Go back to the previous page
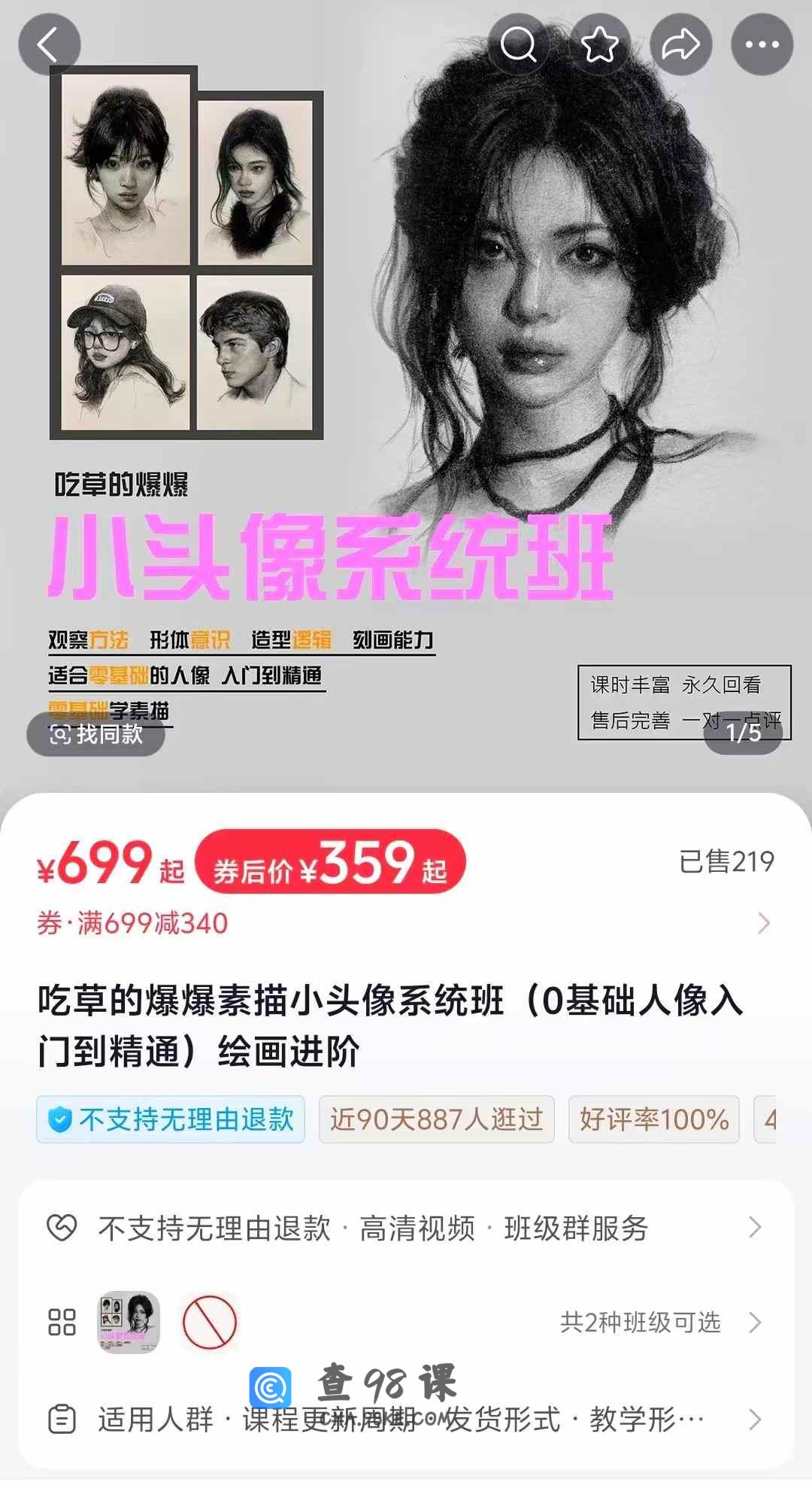This screenshot has height=1485, width=812. pyautogui.click(x=49, y=44)
